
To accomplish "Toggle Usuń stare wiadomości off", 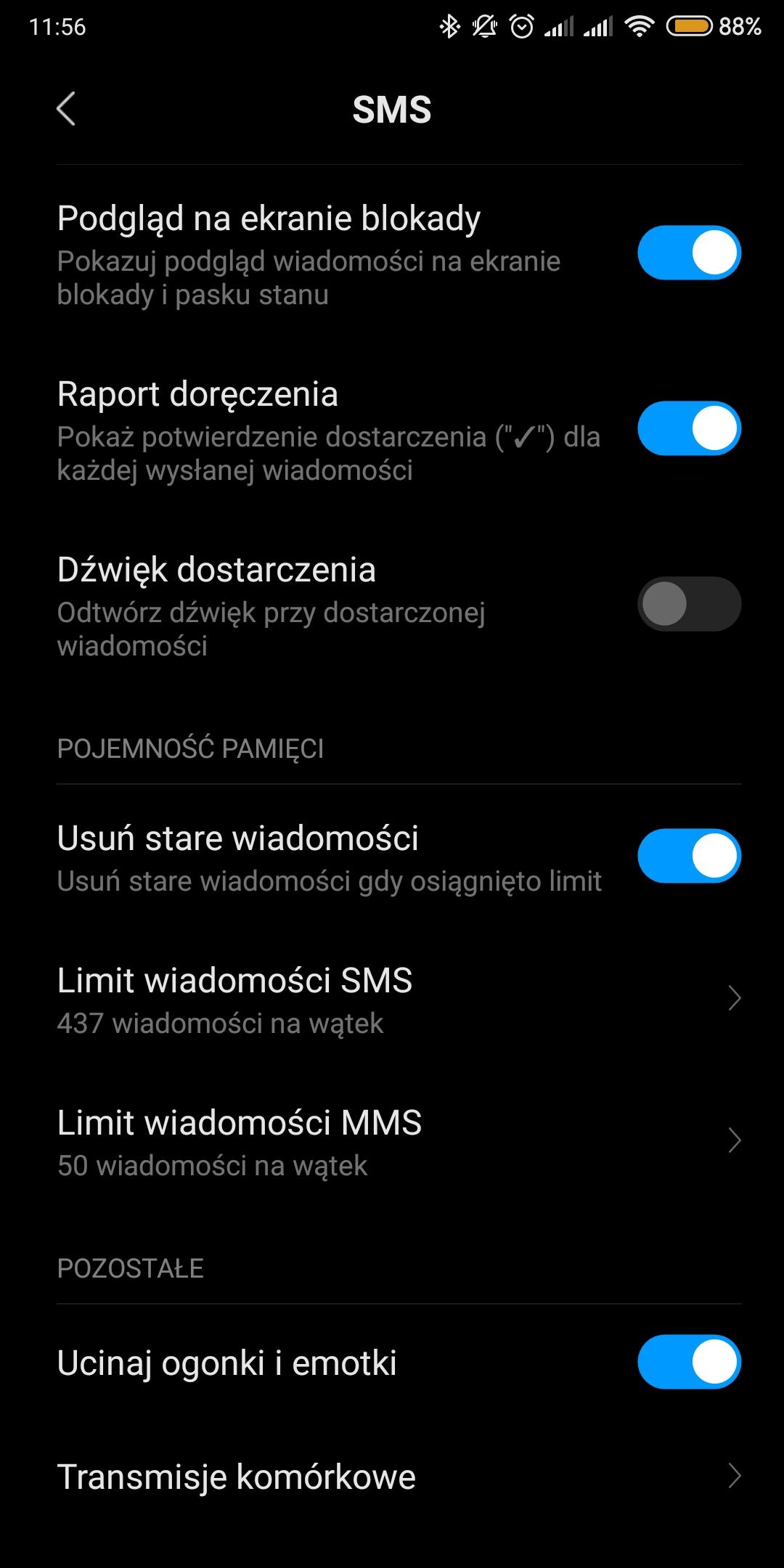I will tap(688, 856).
